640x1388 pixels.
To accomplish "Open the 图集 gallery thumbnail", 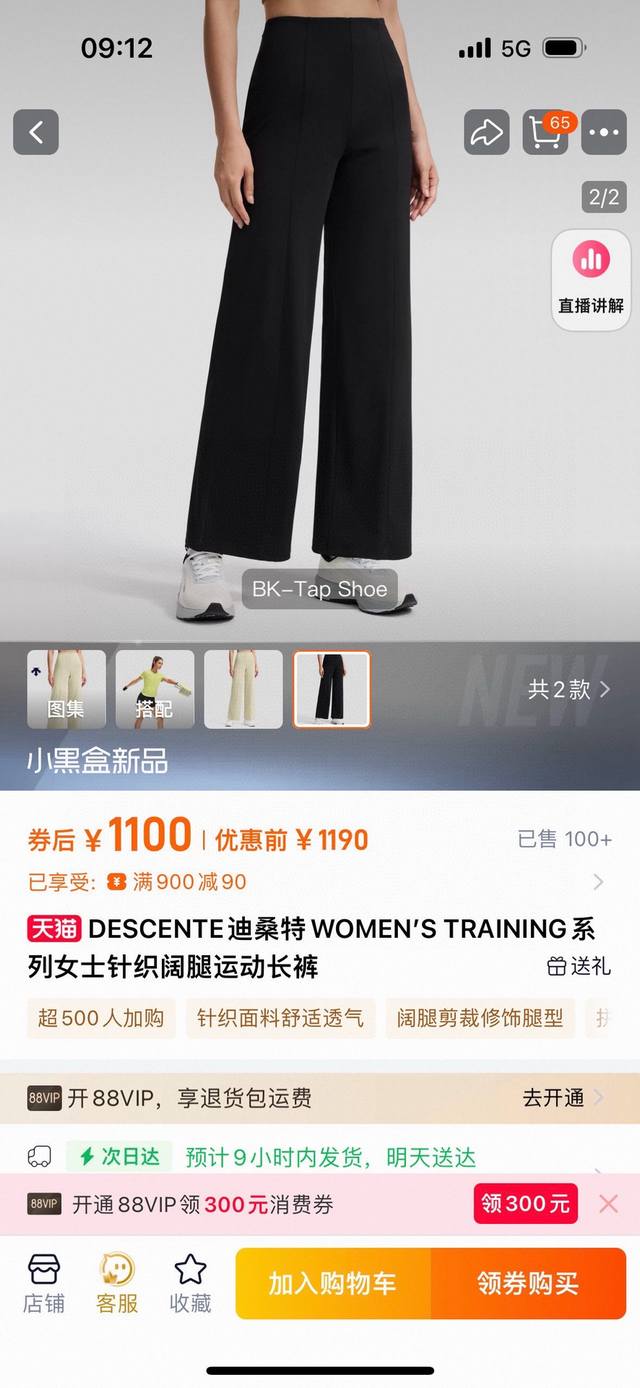I will tap(66, 689).
